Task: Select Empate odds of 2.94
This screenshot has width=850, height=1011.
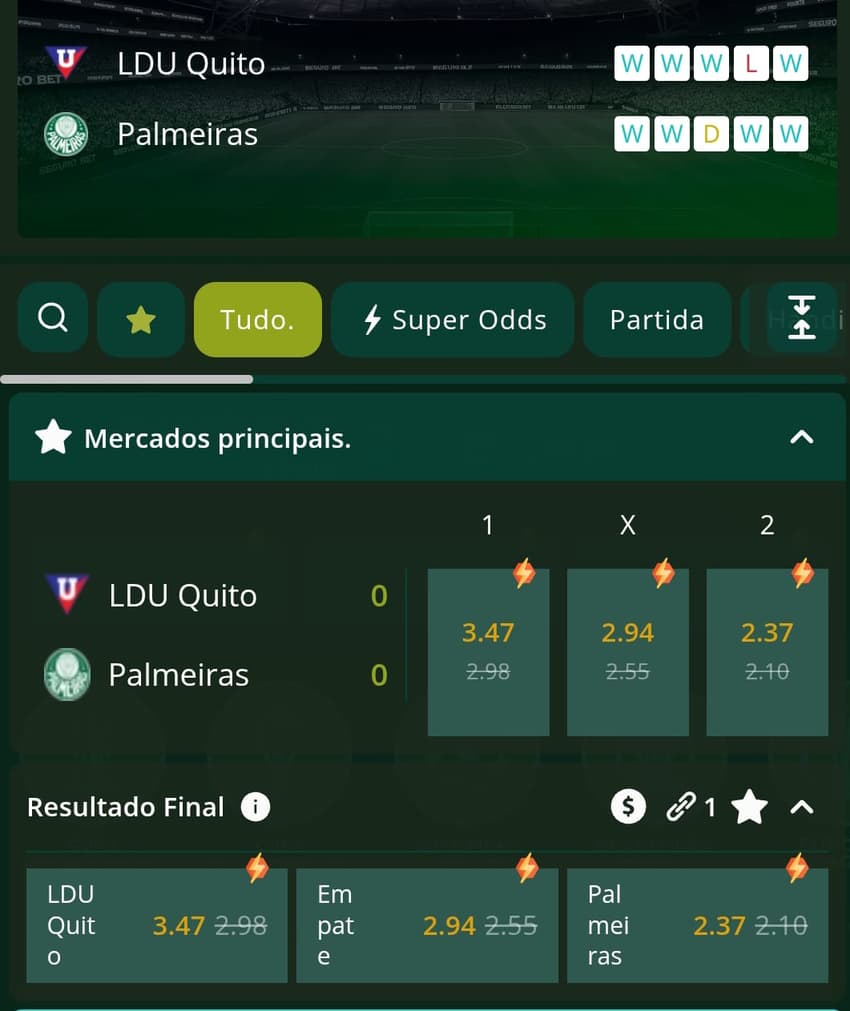Action: (427, 925)
